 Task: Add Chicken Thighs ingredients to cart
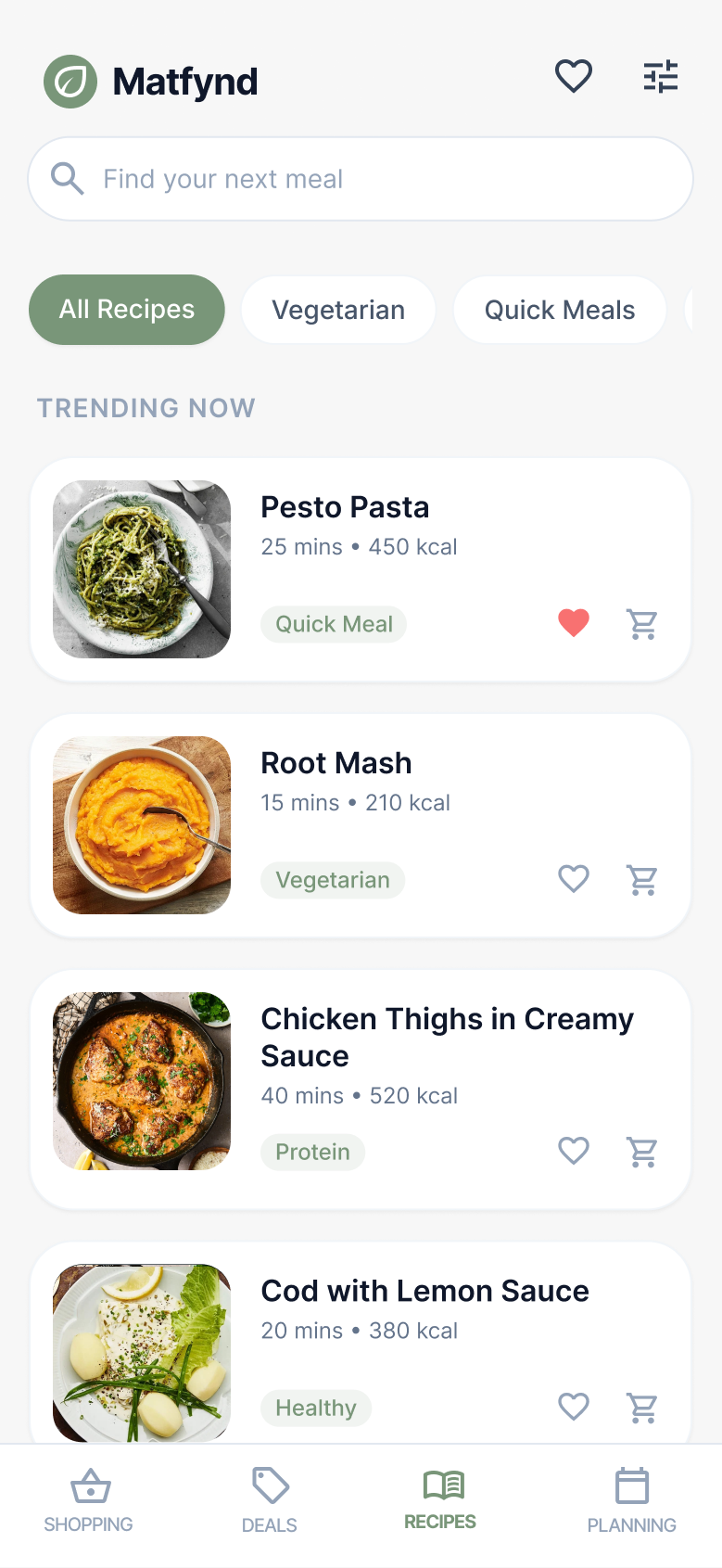point(642,1152)
